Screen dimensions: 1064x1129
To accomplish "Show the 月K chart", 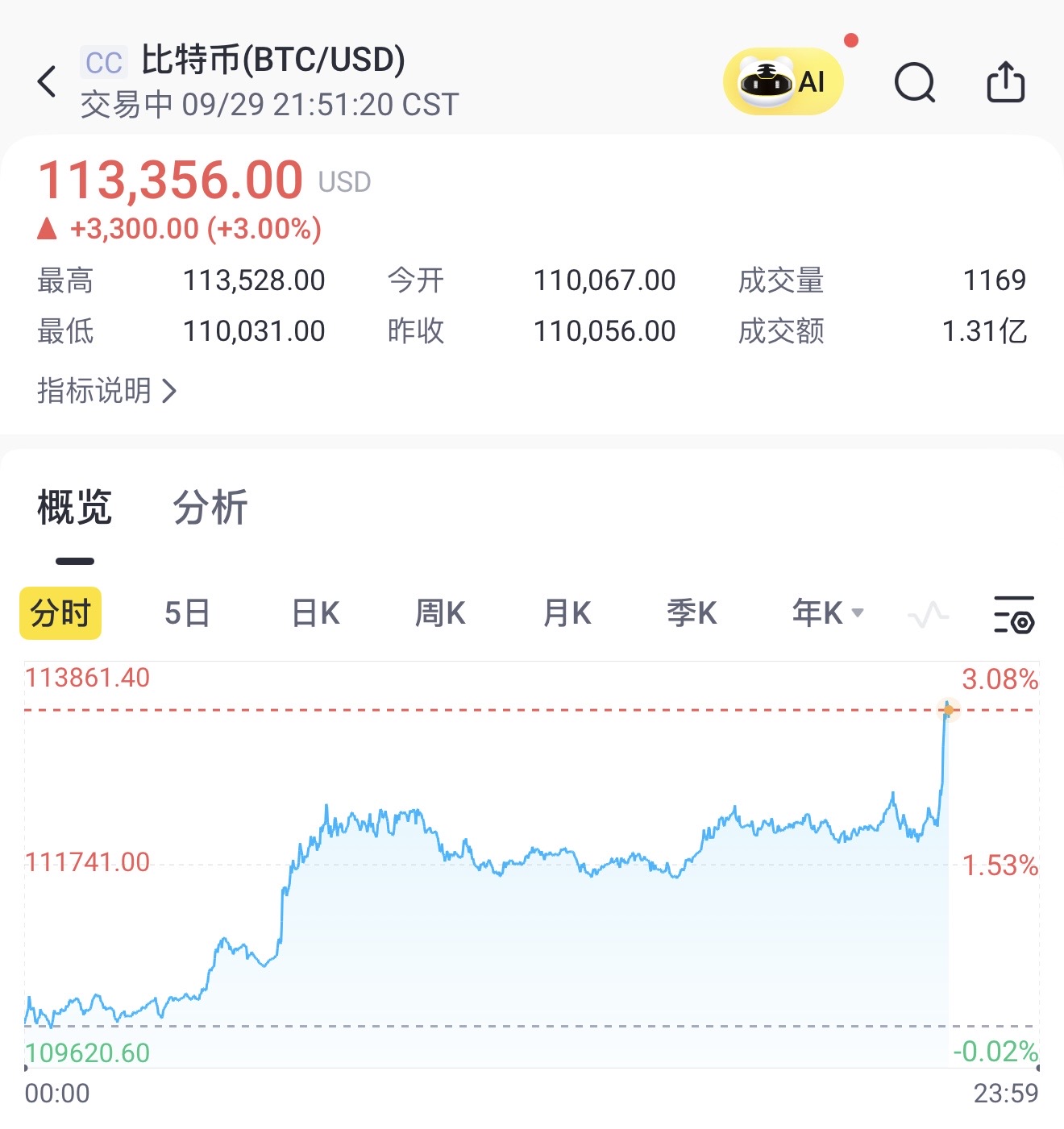I will click(x=567, y=613).
